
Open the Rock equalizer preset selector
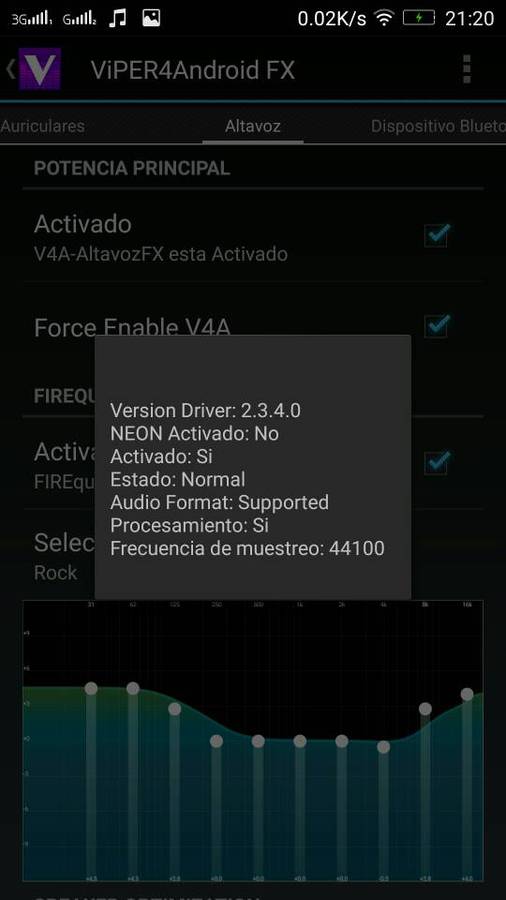point(57,557)
